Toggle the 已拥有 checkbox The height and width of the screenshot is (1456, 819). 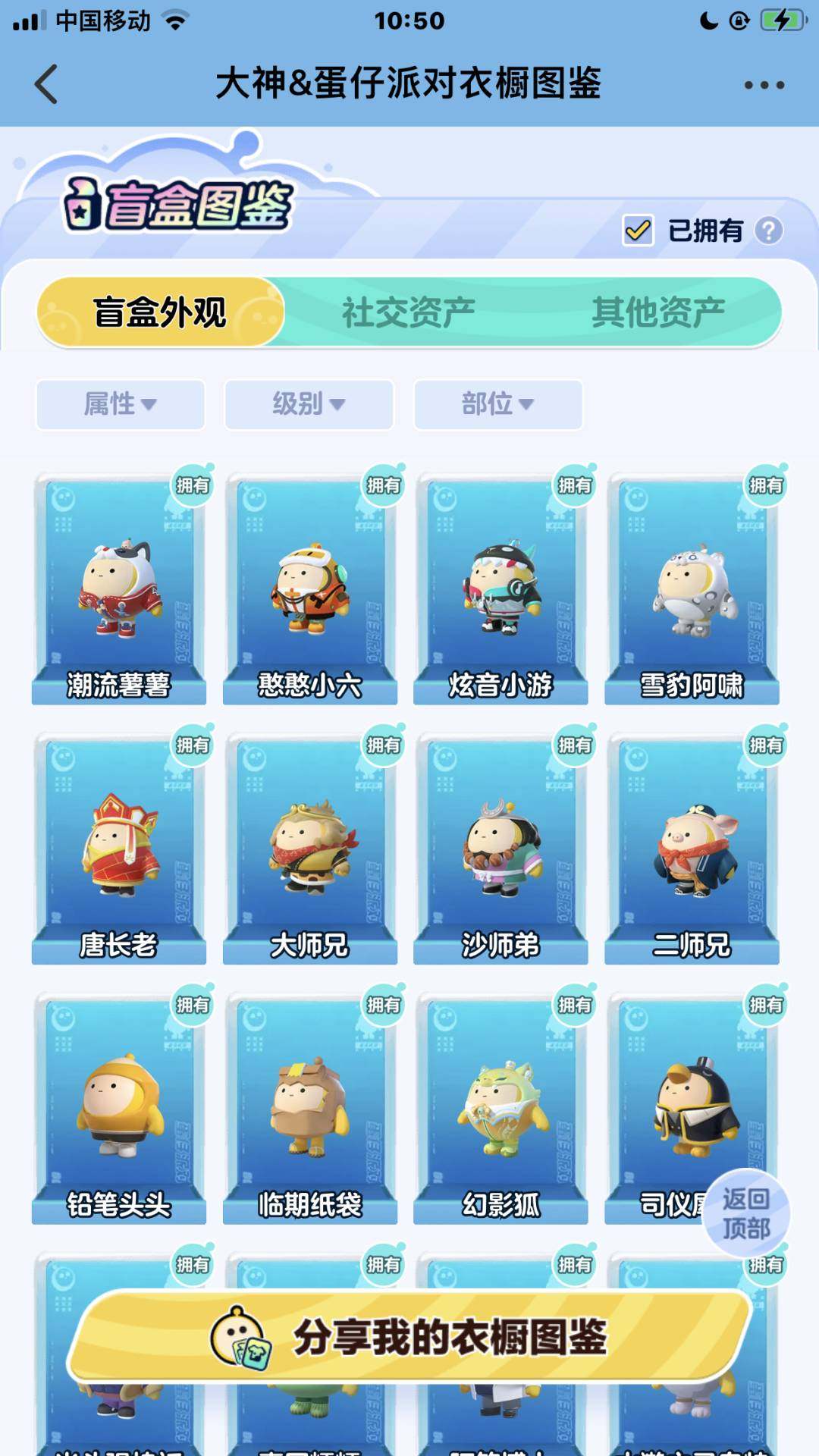[x=638, y=231]
